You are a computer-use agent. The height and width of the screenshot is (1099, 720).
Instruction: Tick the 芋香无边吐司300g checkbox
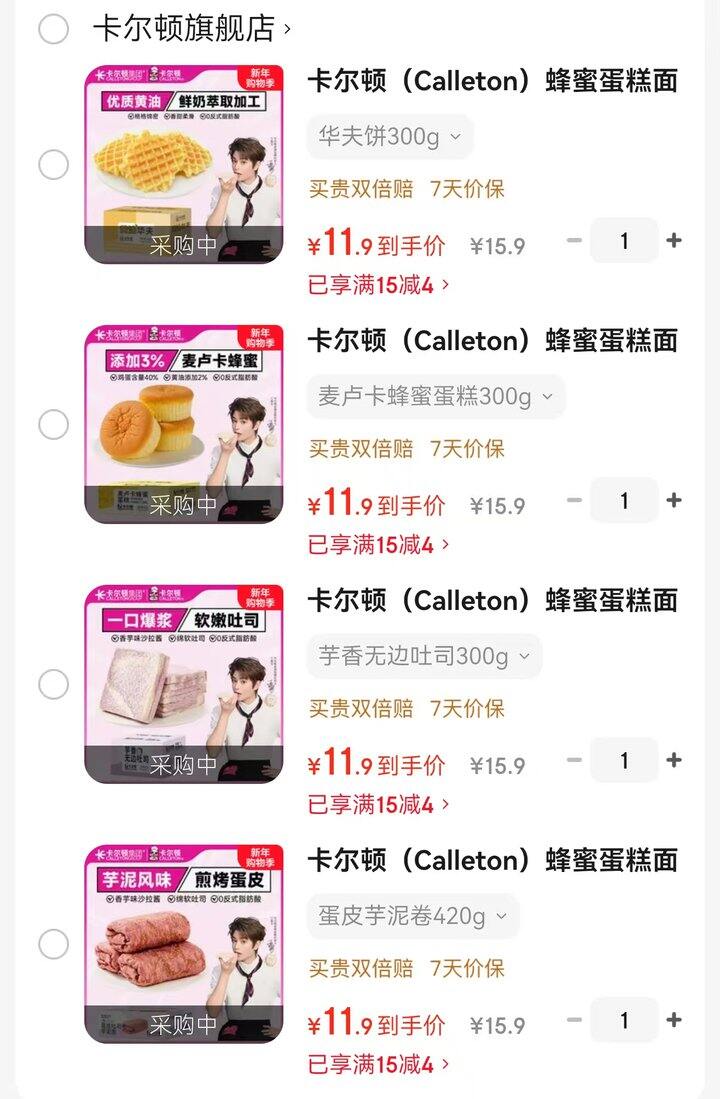(53, 684)
